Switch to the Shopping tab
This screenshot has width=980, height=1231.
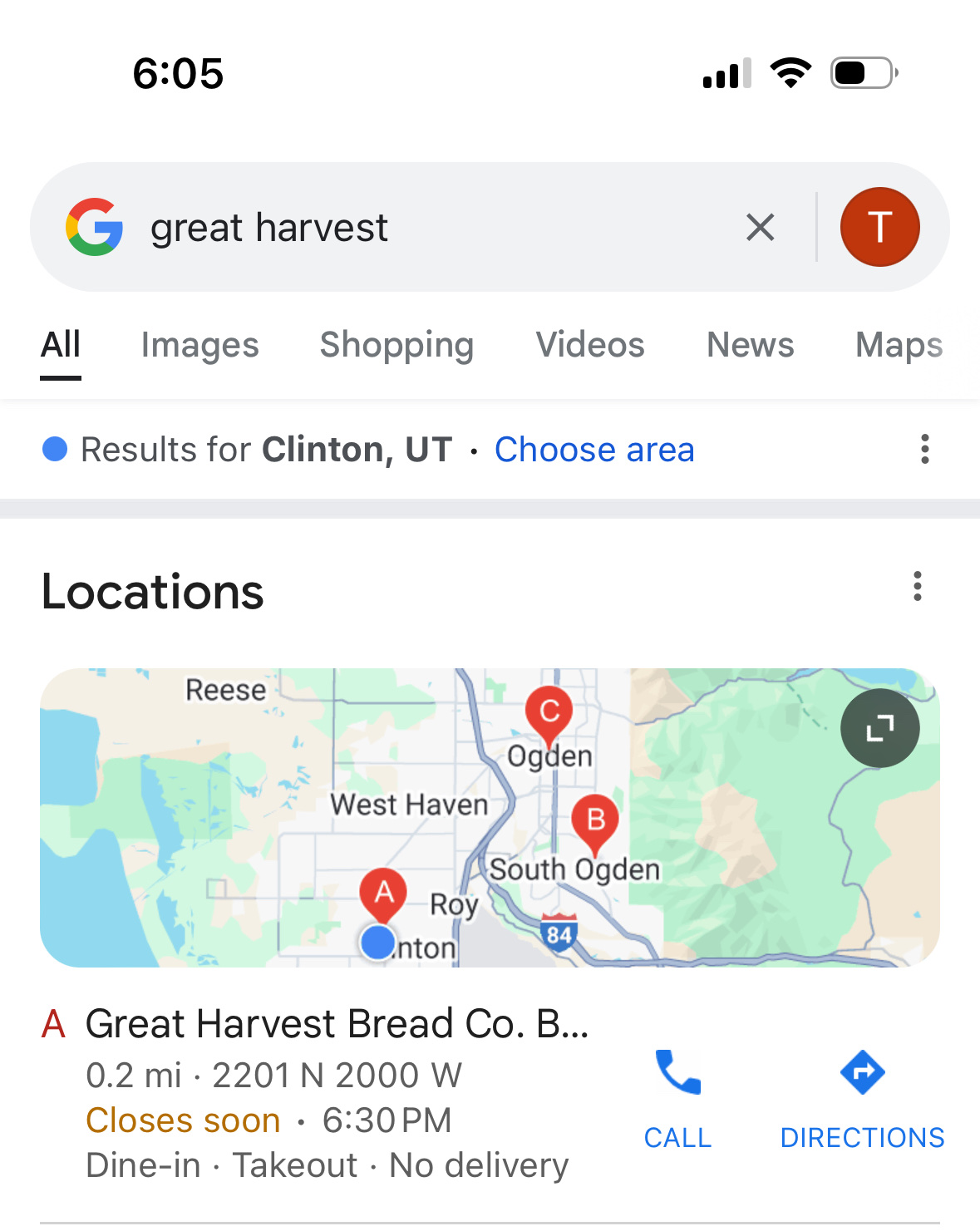(396, 345)
